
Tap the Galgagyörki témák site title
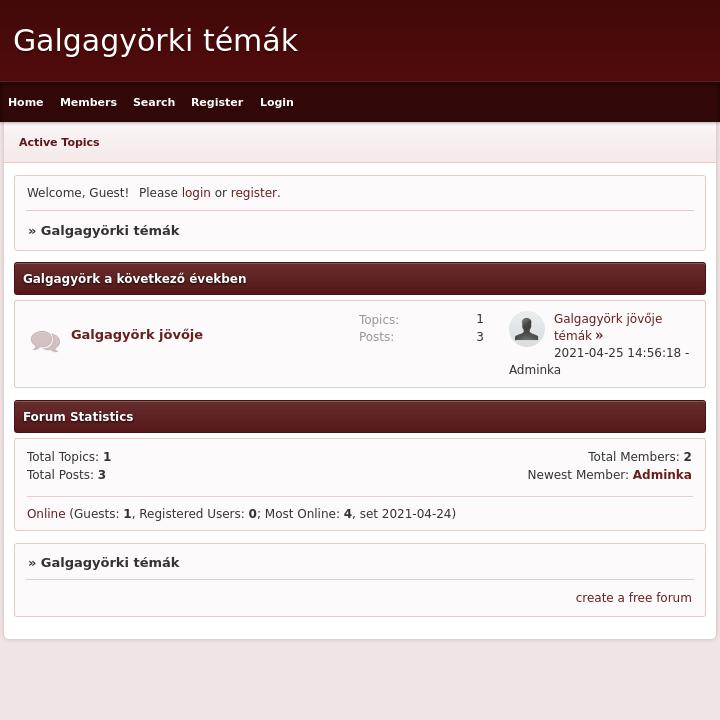[x=156, y=40]
